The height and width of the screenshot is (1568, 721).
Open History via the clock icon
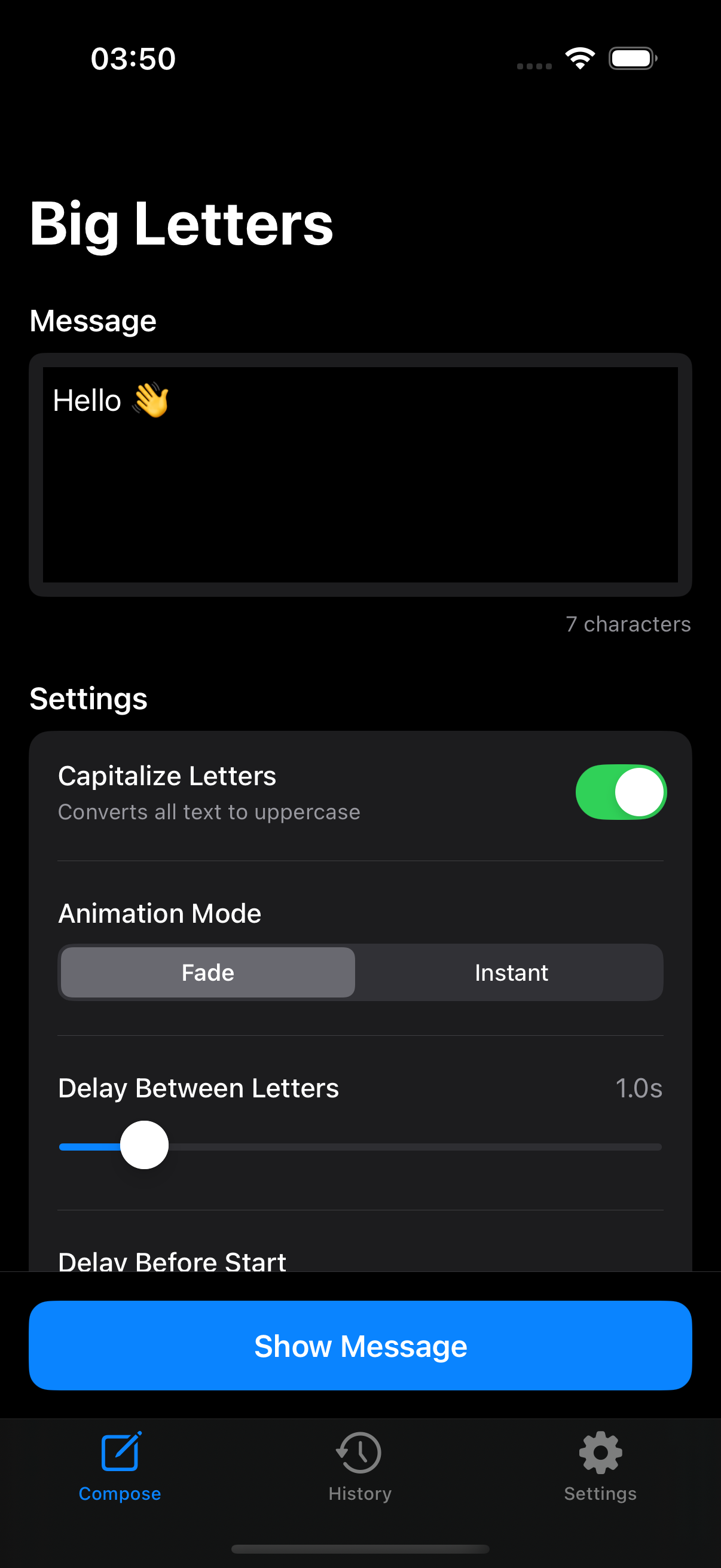pos(359,1453)
